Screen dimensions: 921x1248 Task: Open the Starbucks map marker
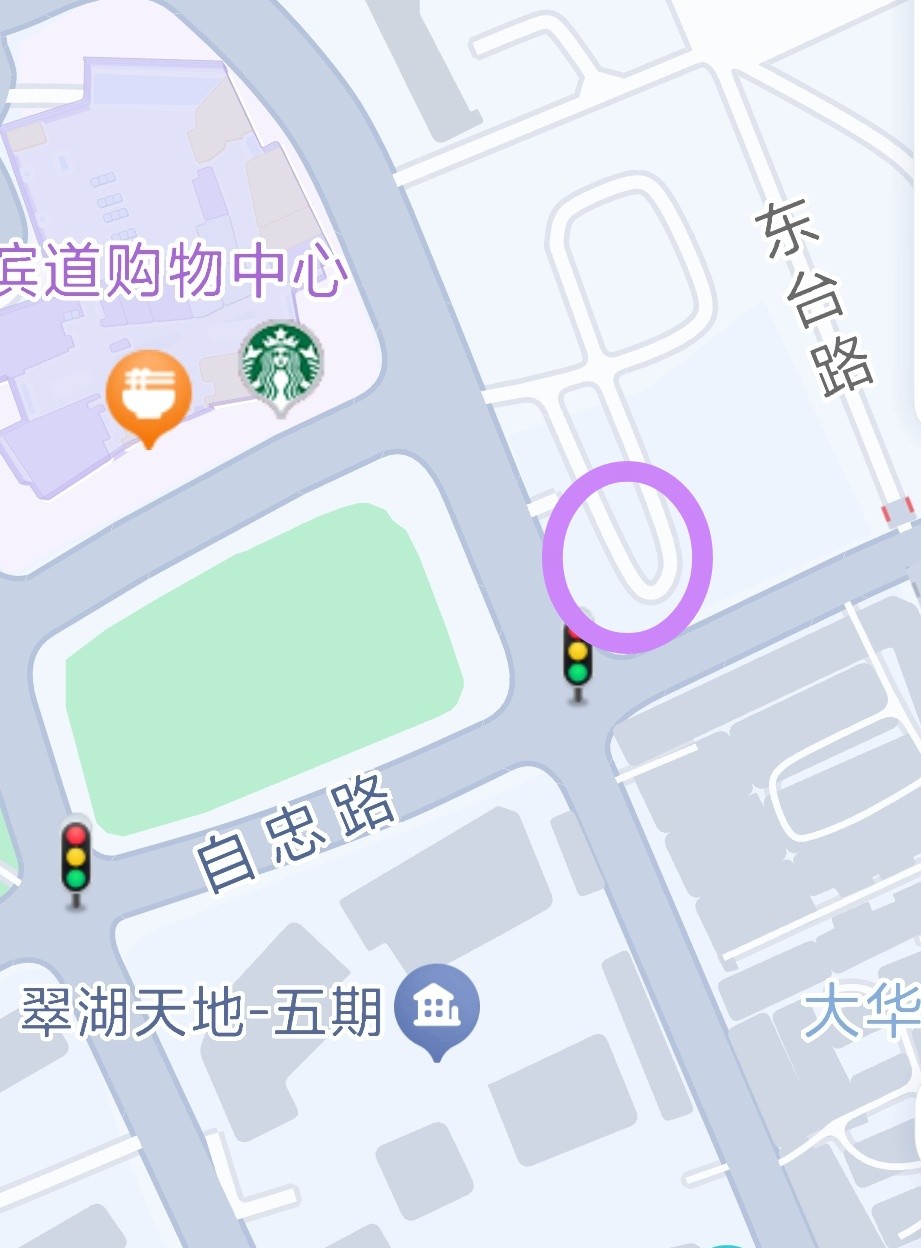(x=282, y=362)
